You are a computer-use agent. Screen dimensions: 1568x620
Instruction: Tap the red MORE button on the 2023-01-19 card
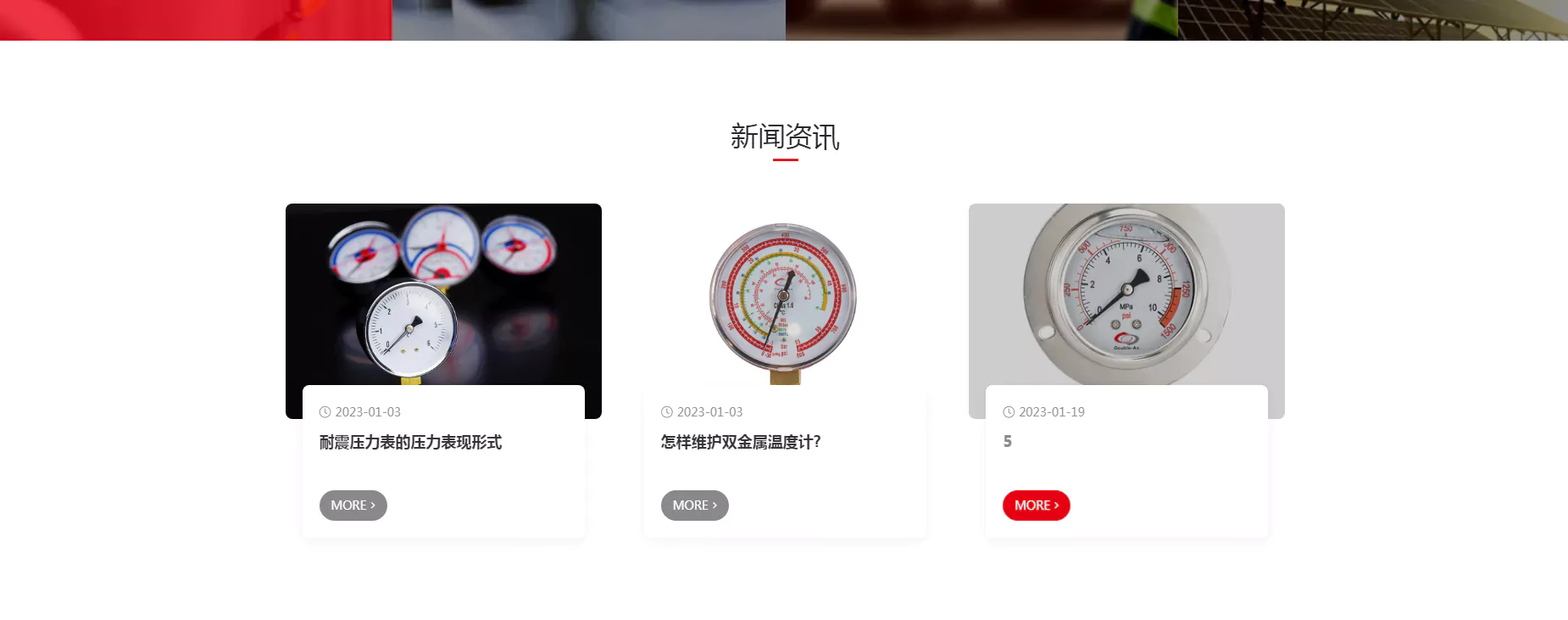(1036, 505)
